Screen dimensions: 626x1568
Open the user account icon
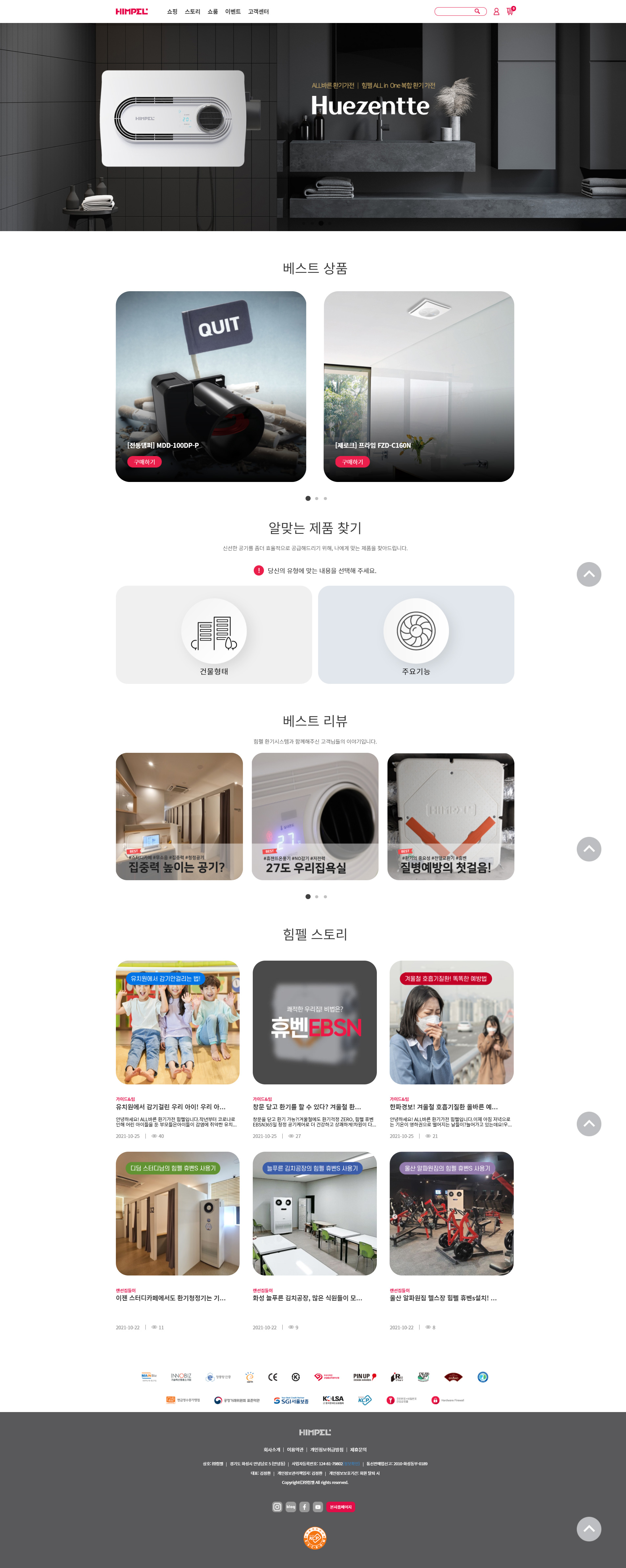click(496, 11)
